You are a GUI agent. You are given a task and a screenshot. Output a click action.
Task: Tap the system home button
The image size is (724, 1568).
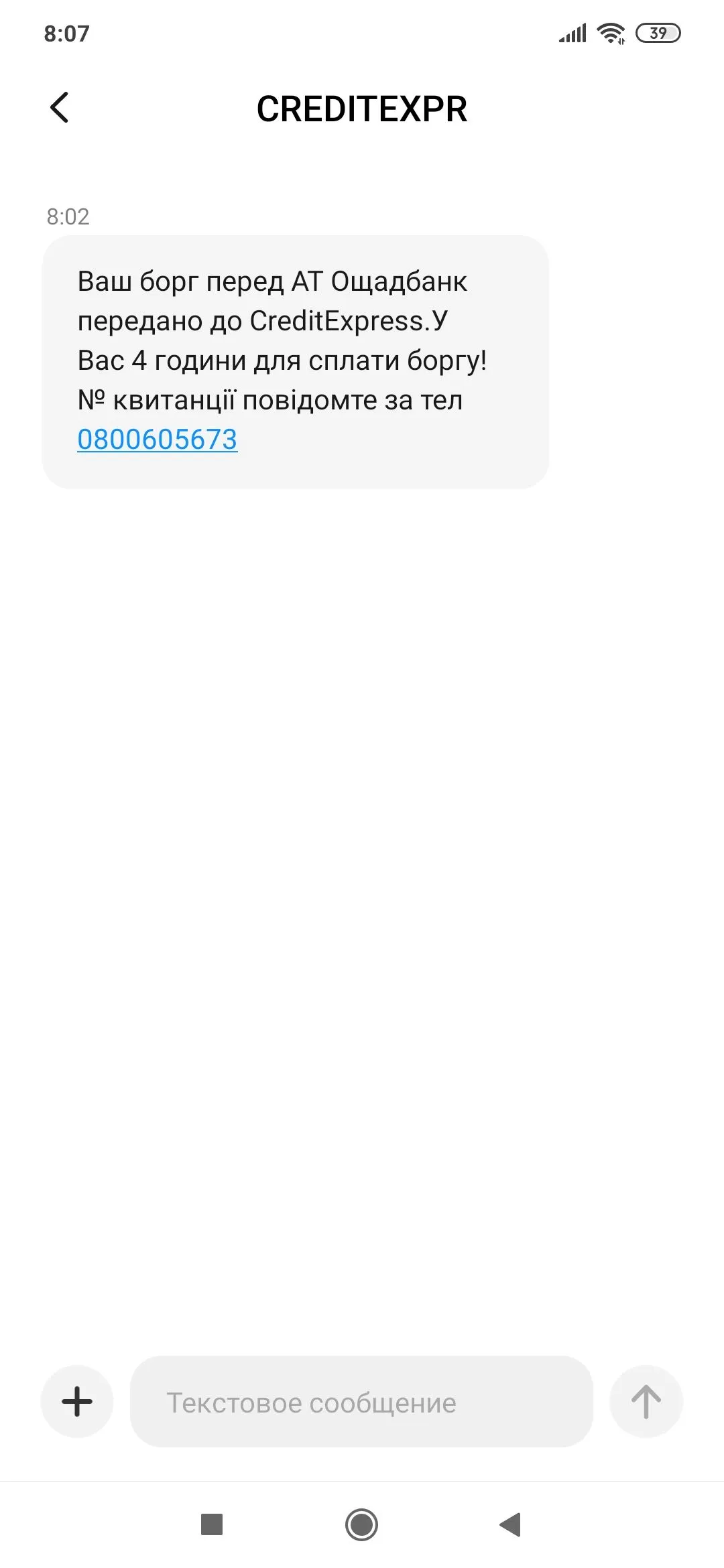coord(361,1524)
